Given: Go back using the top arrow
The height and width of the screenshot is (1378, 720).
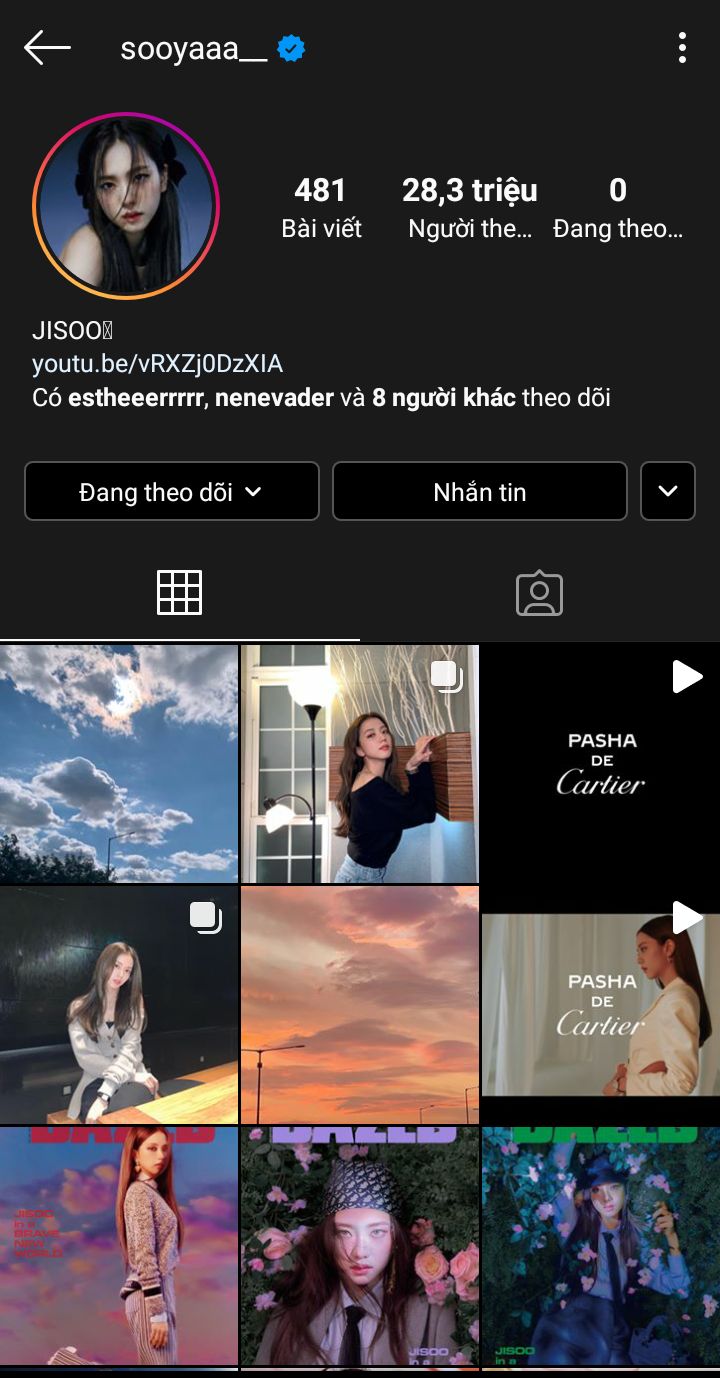Looking at the screenshot, I should 47,47.
